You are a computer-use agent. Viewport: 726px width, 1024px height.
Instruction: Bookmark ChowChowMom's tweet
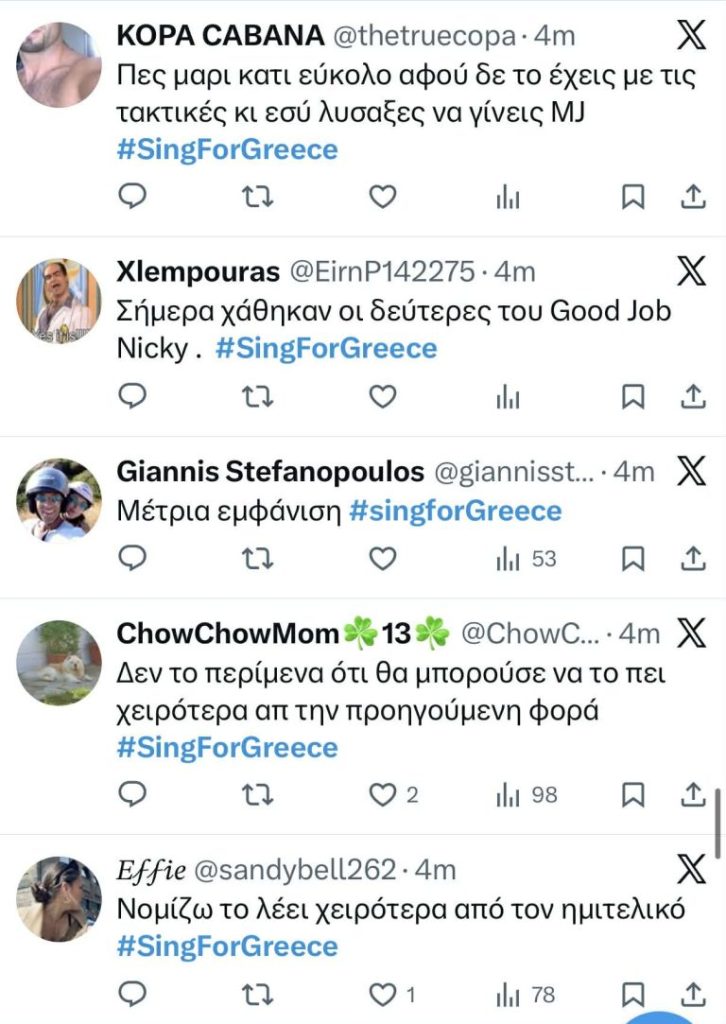(633, 795)
